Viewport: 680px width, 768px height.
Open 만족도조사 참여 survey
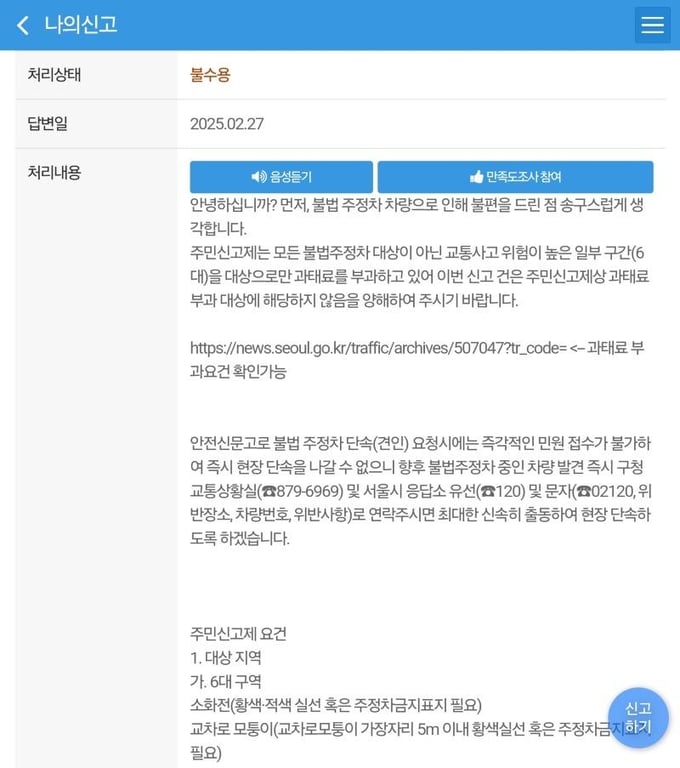(x=515, y=177)
